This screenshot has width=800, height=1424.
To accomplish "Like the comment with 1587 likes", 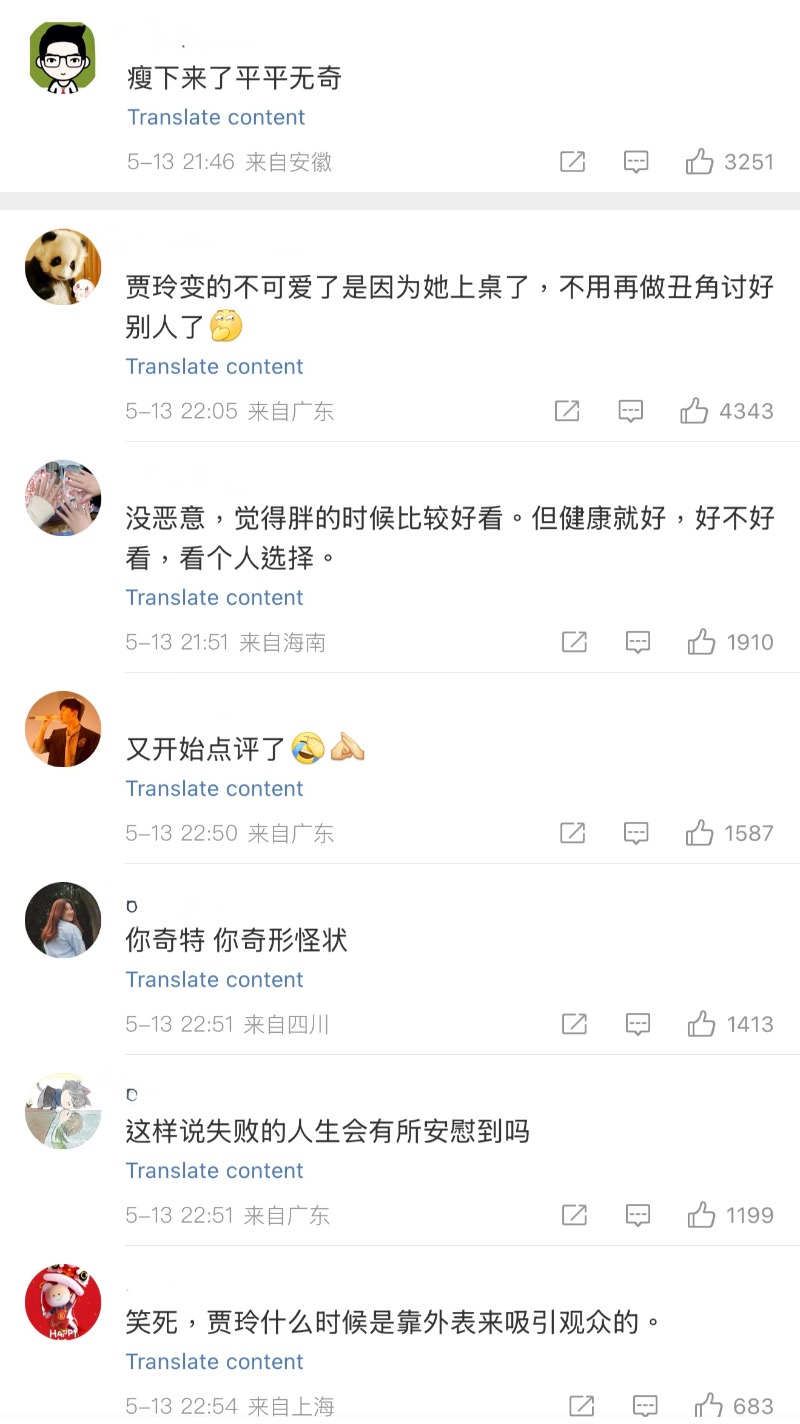I will [x=700, y=833].
